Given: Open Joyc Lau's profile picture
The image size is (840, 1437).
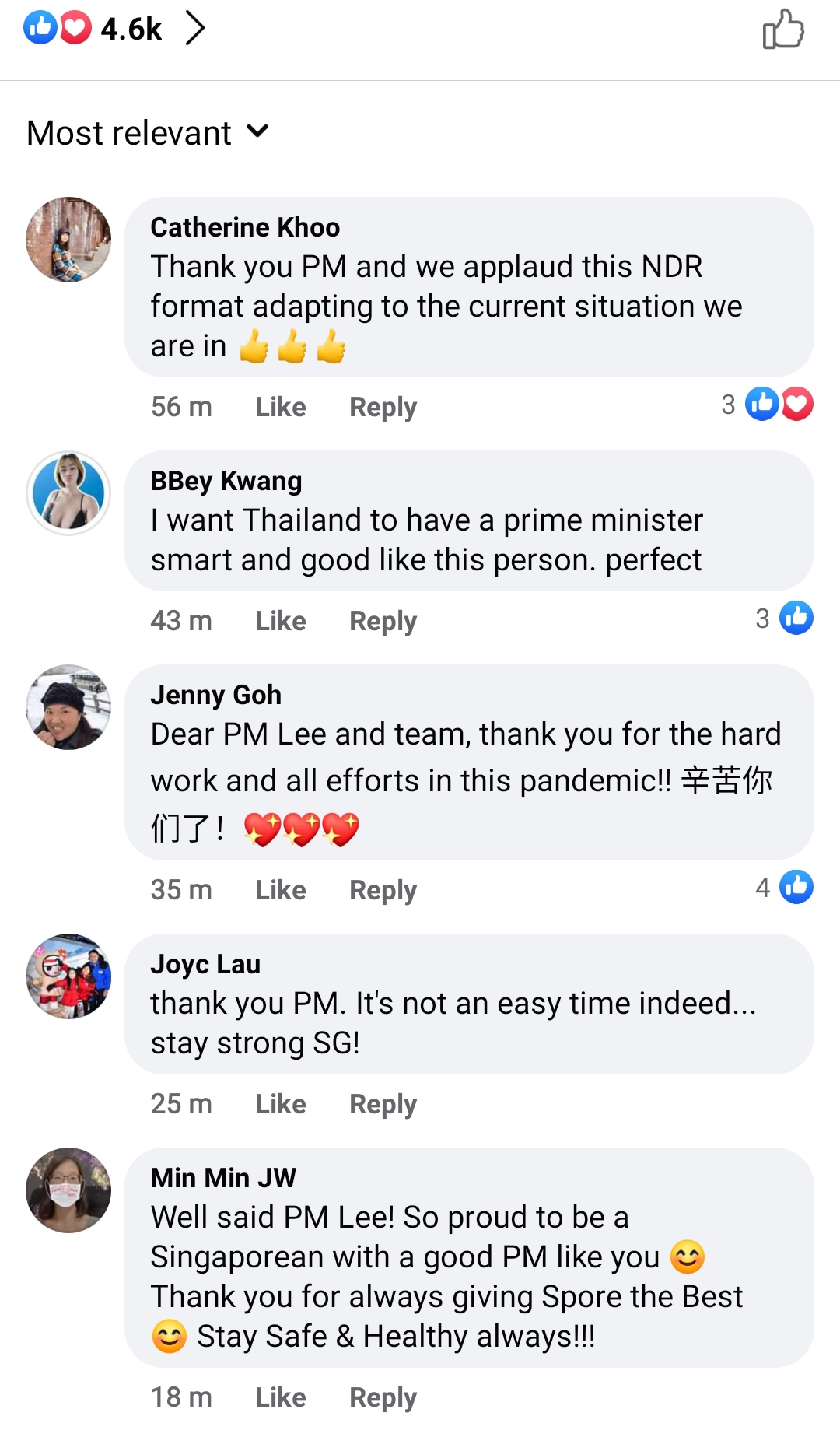Looking at the screenshot, I should click(68, 976).
